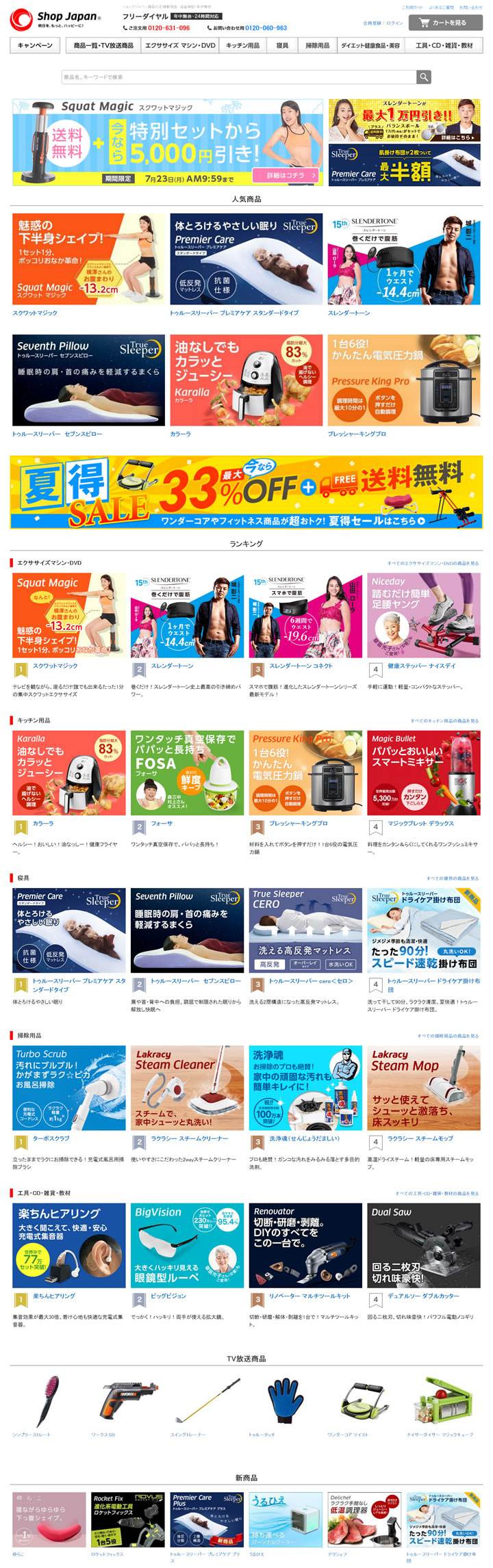Switch to キッチン用品 category
The height and width of the screenshot is (1568, 493).
coord(242,45)
